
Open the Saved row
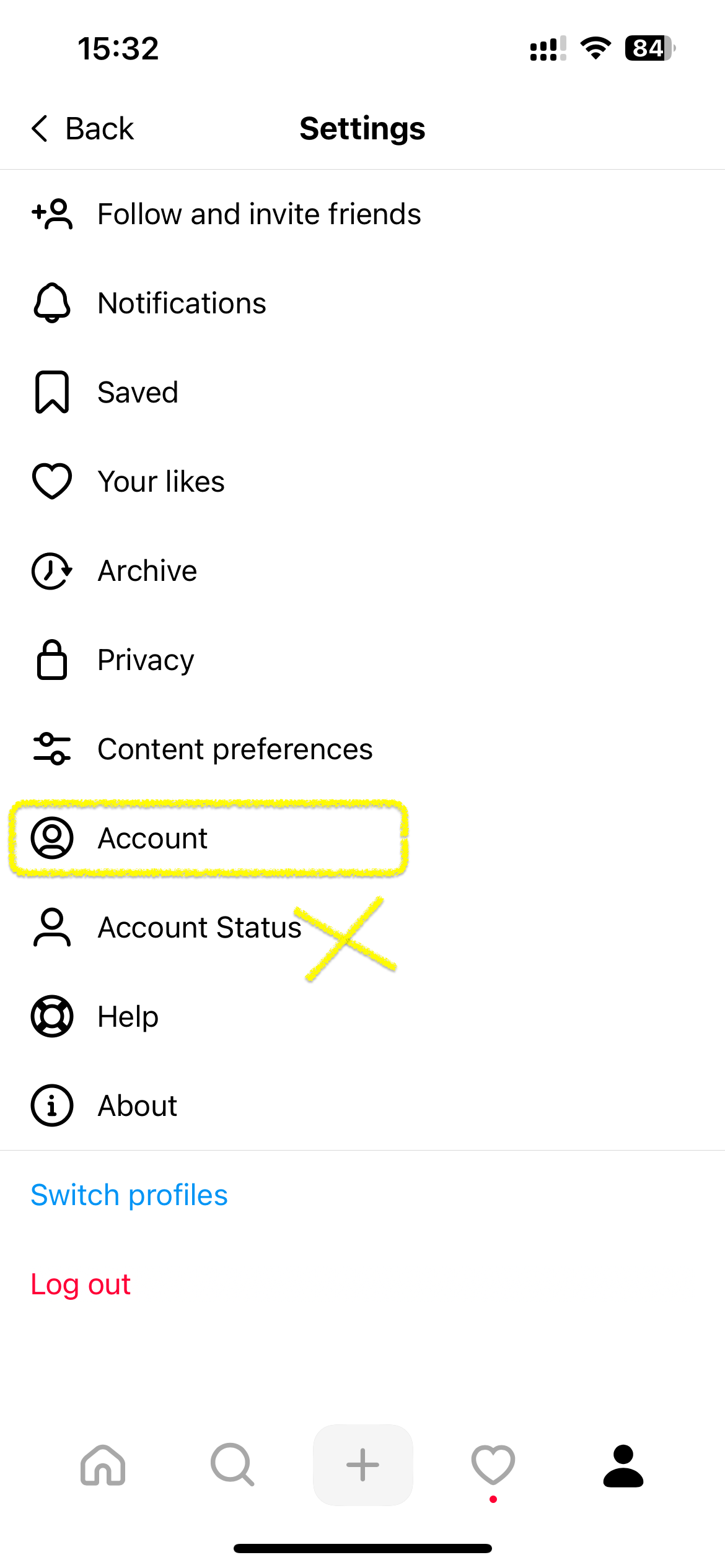362,393
